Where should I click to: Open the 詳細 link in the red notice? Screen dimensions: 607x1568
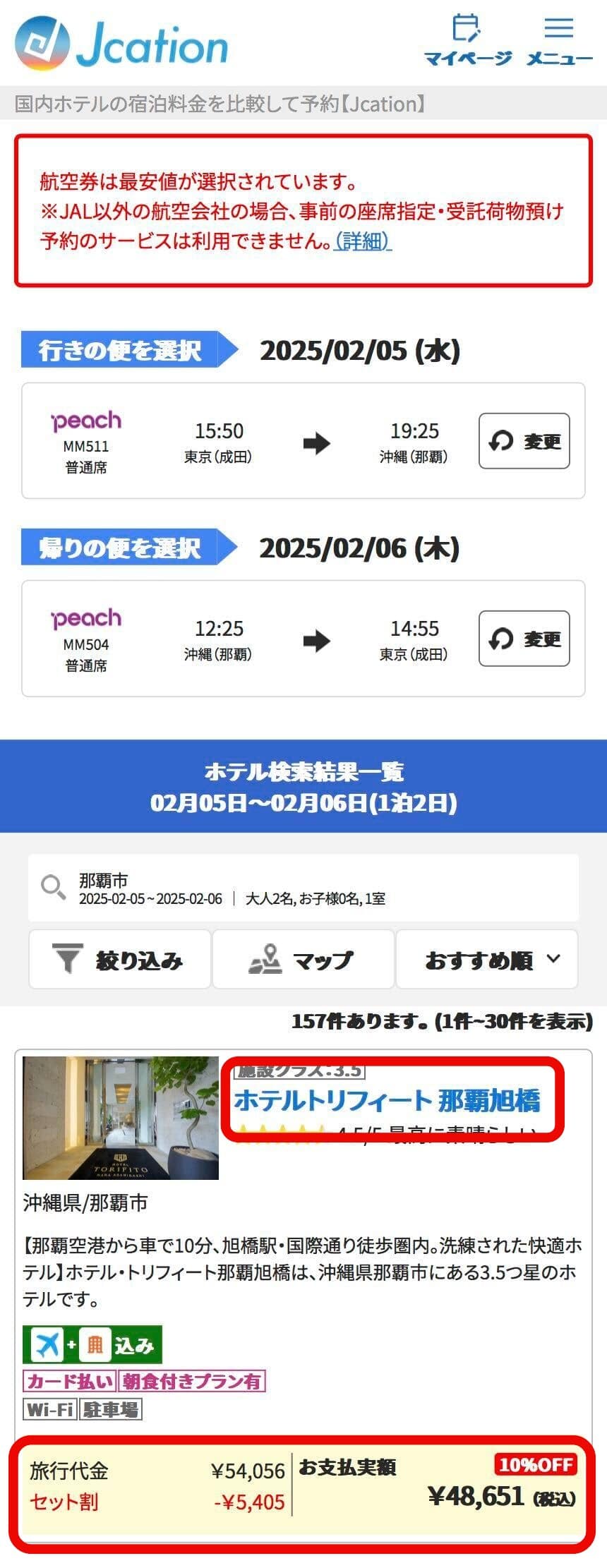pos(363,241)
